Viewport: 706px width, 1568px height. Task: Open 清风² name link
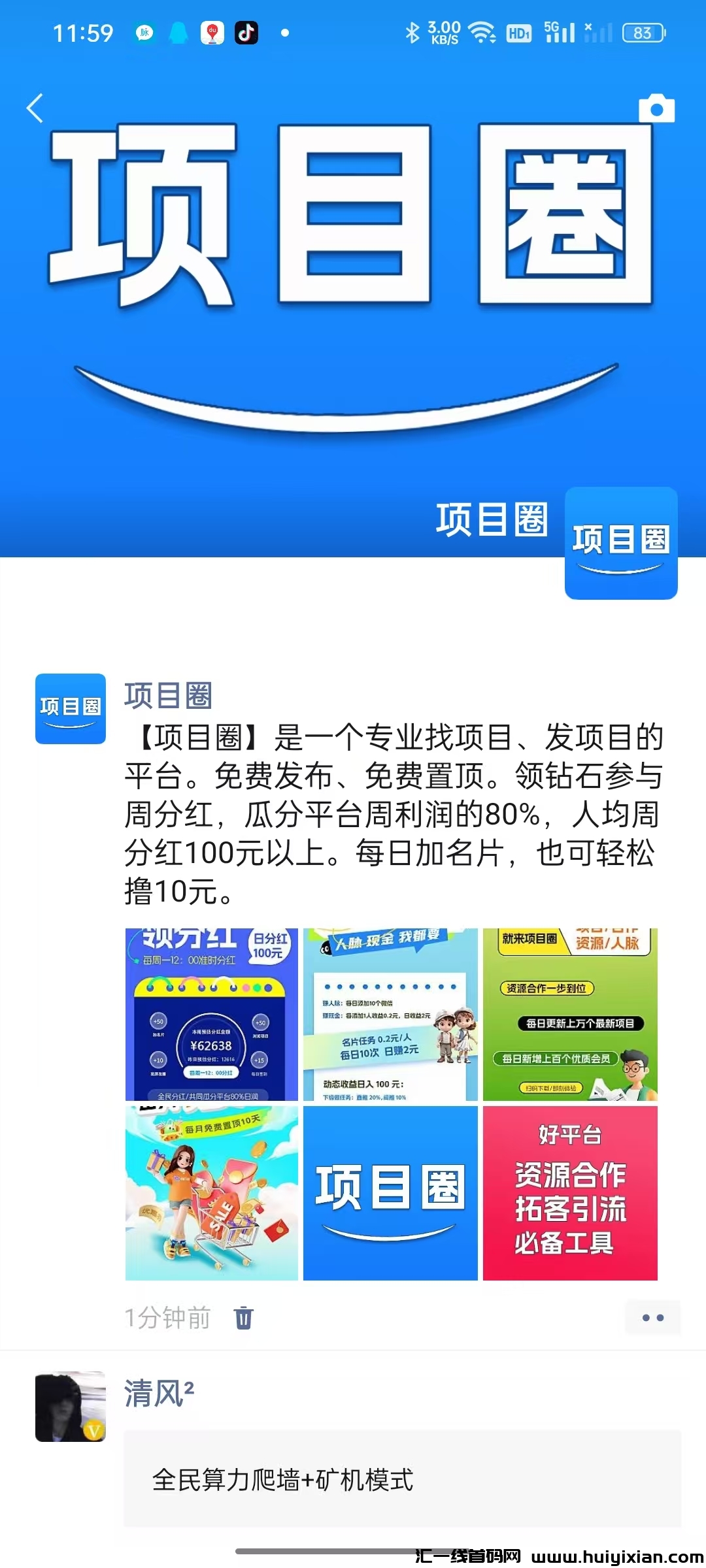[159, 1394]
